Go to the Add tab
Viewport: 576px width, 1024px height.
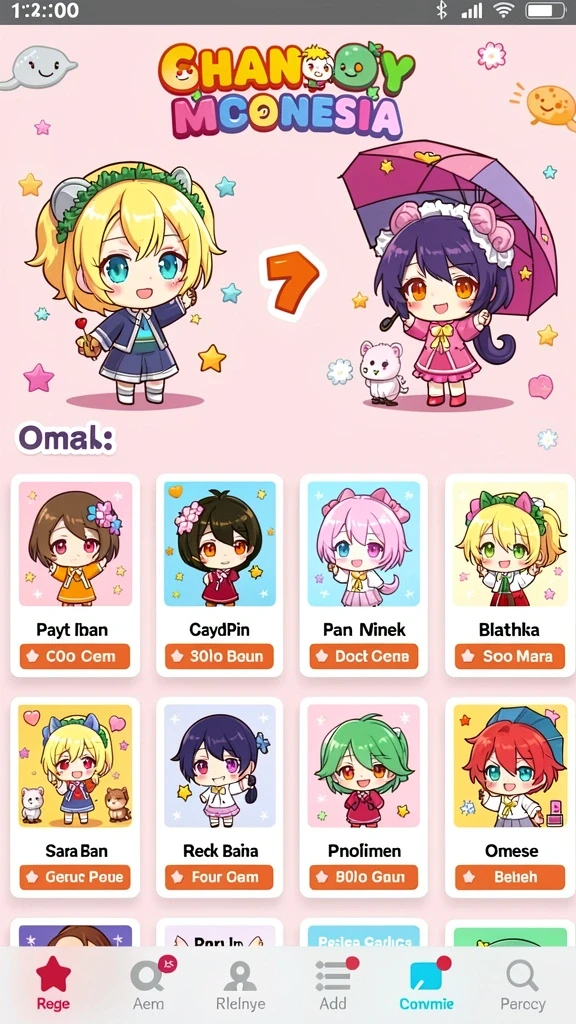tap(333, 985)
